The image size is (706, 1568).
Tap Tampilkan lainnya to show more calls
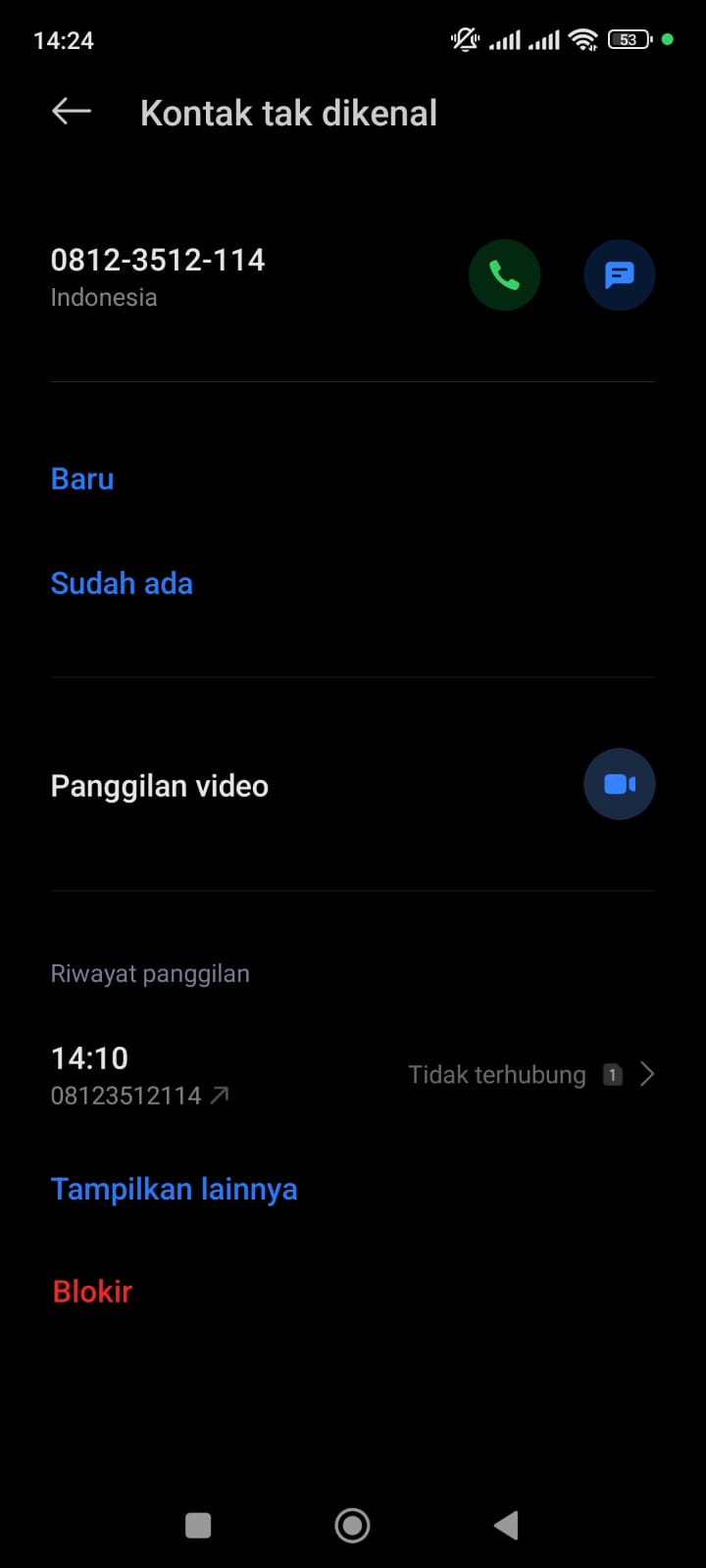[174, 1189]
